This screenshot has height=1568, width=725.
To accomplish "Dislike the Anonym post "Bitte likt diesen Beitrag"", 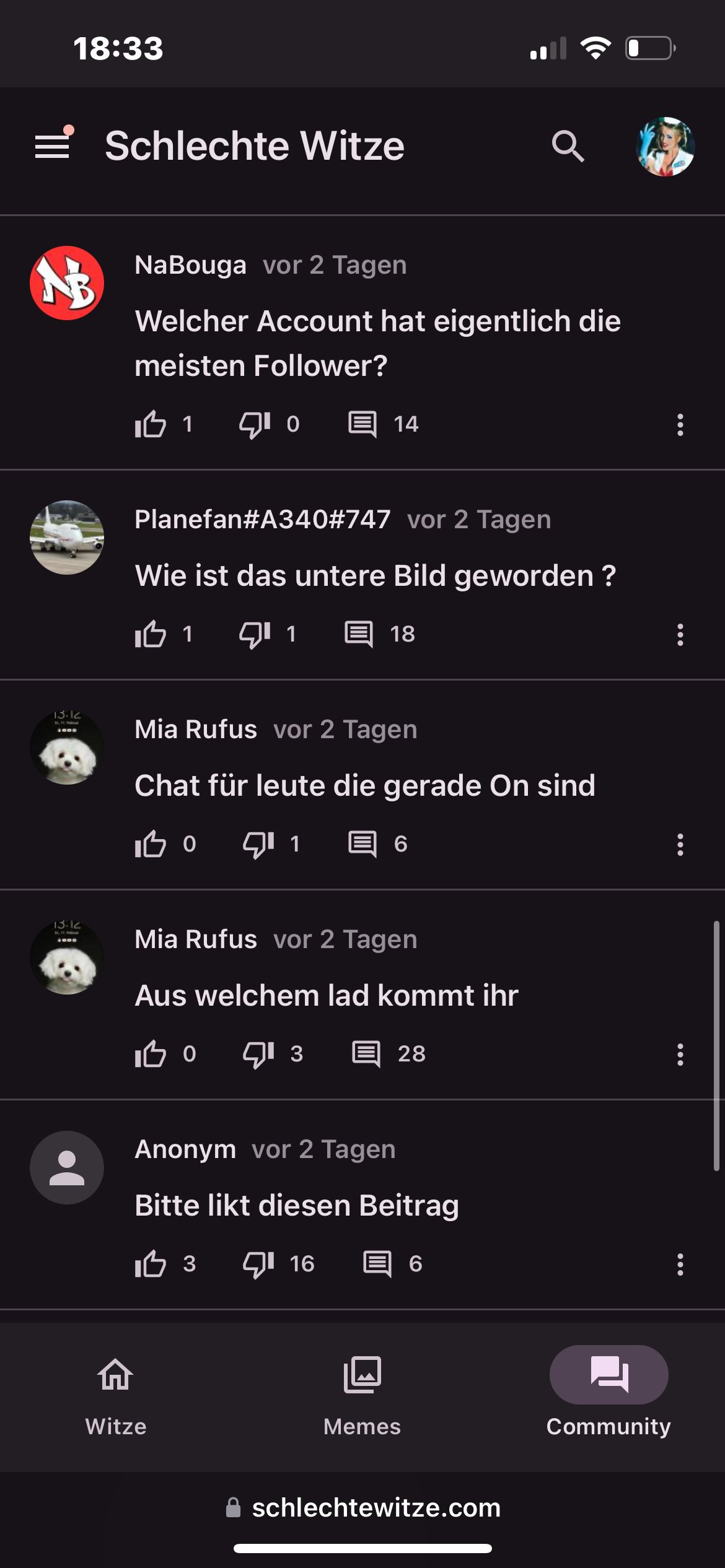I will point(258,1264).
